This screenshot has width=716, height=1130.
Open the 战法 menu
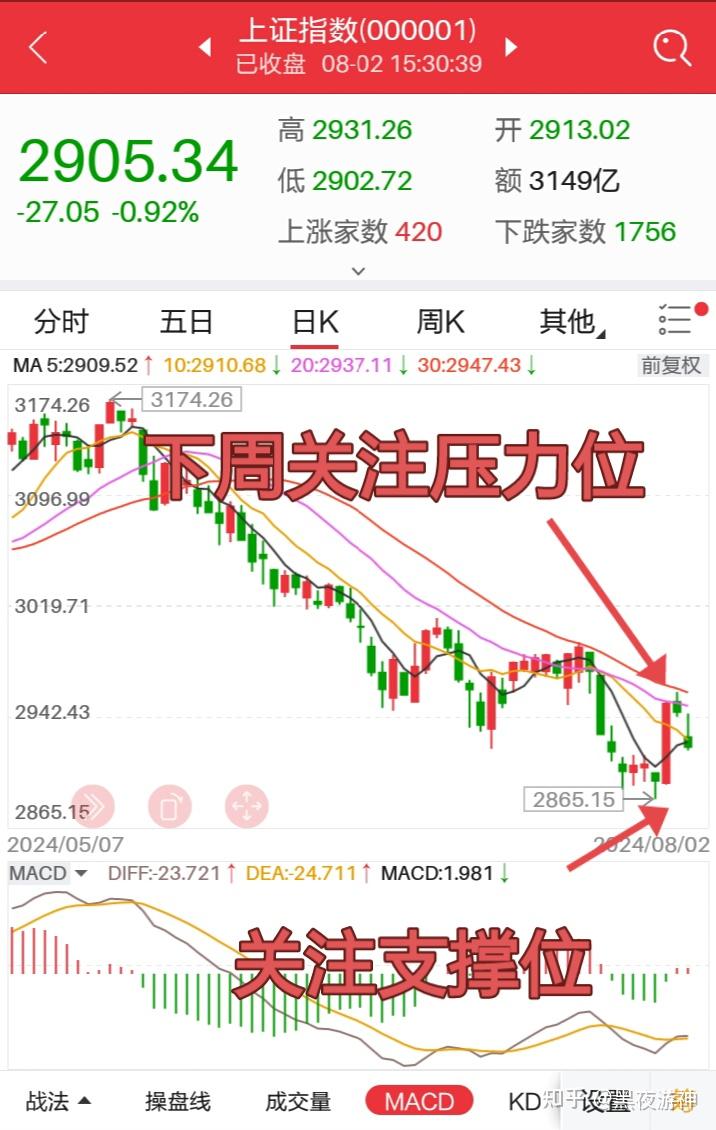pyautogui.click(x=58, y=1102)
